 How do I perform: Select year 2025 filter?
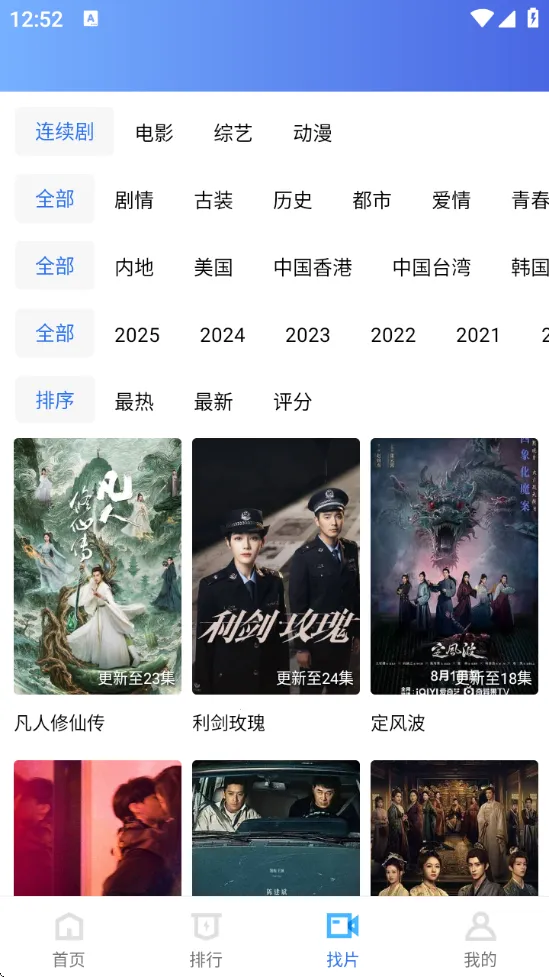tap(137, 335)
